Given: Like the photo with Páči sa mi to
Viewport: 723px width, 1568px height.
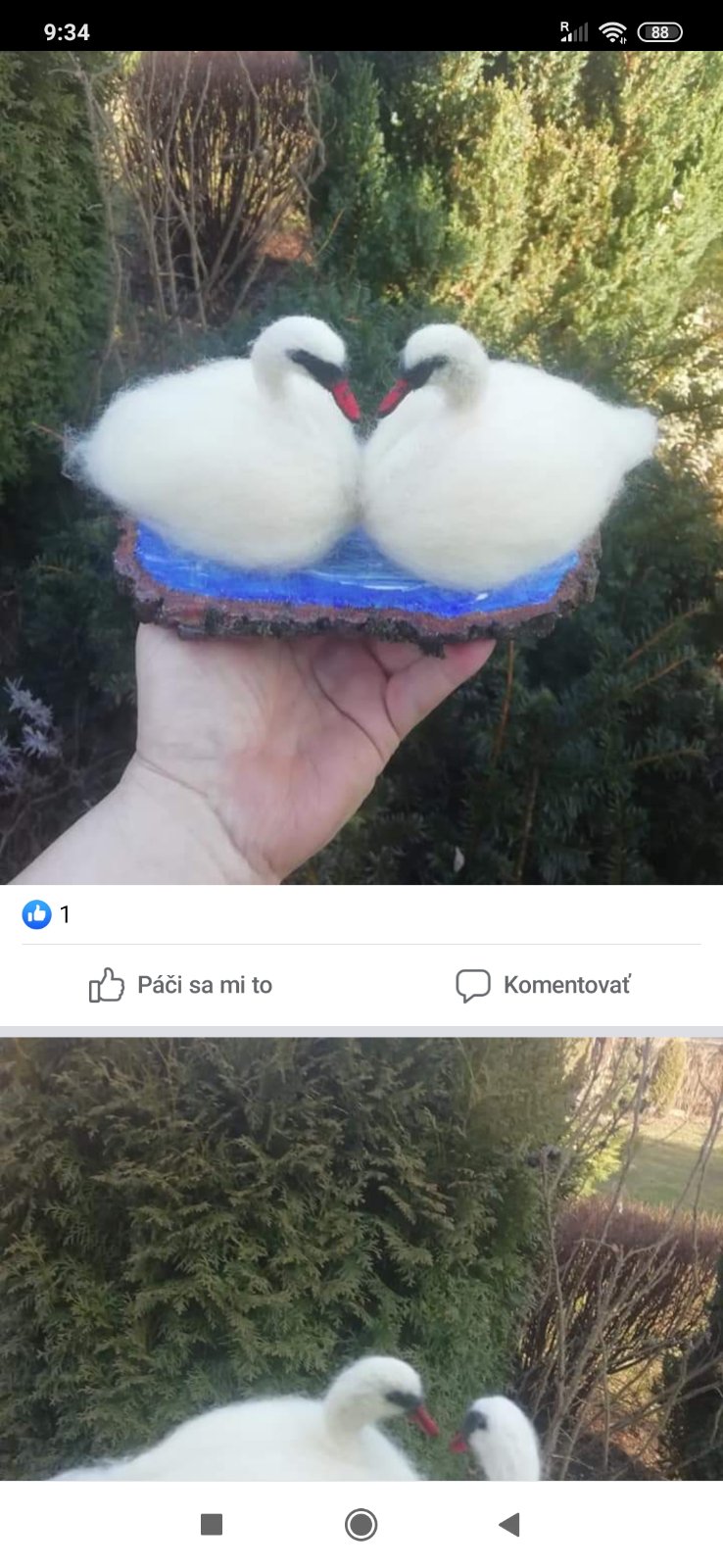Looking at the screenshot, I should click(x=180, y=985).
